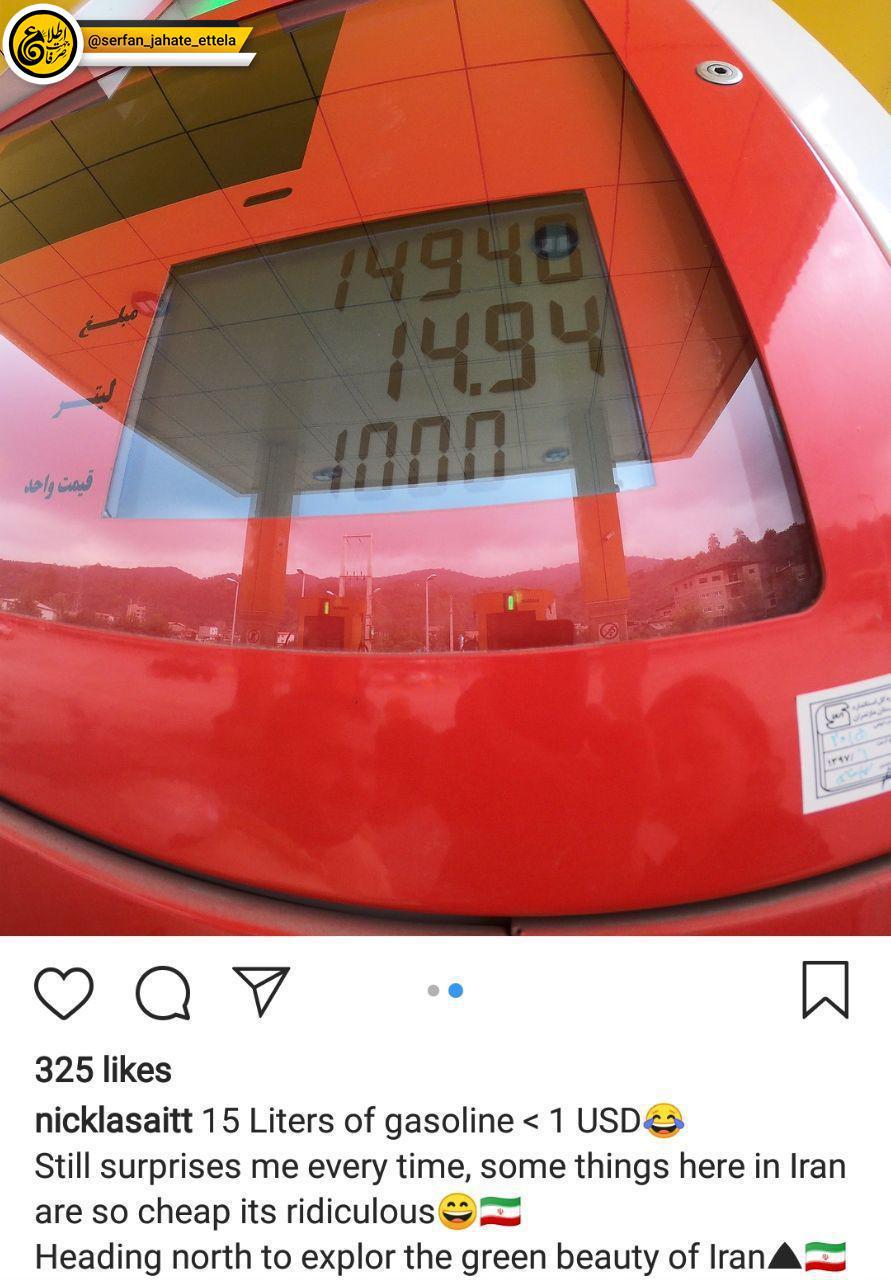Open comments on the post

point(162,992)
